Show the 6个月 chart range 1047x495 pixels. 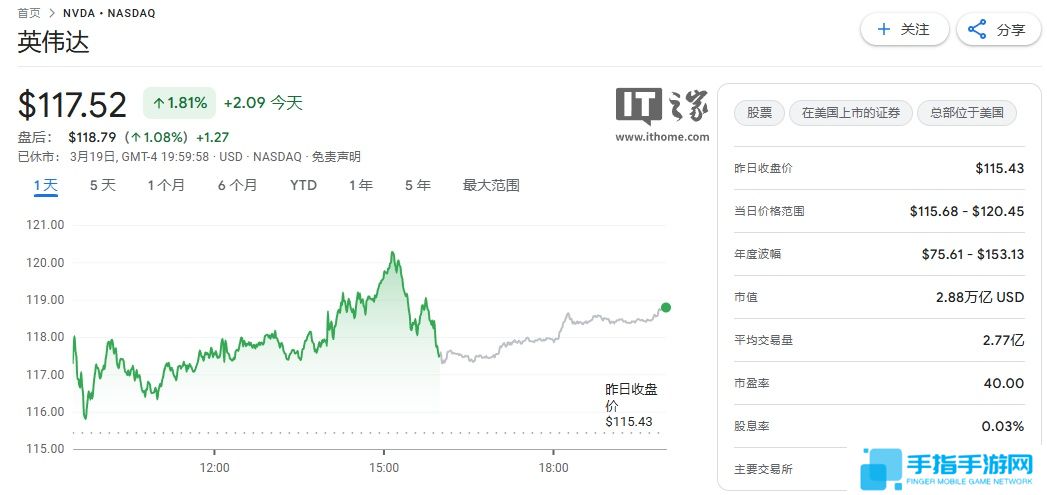237,185
